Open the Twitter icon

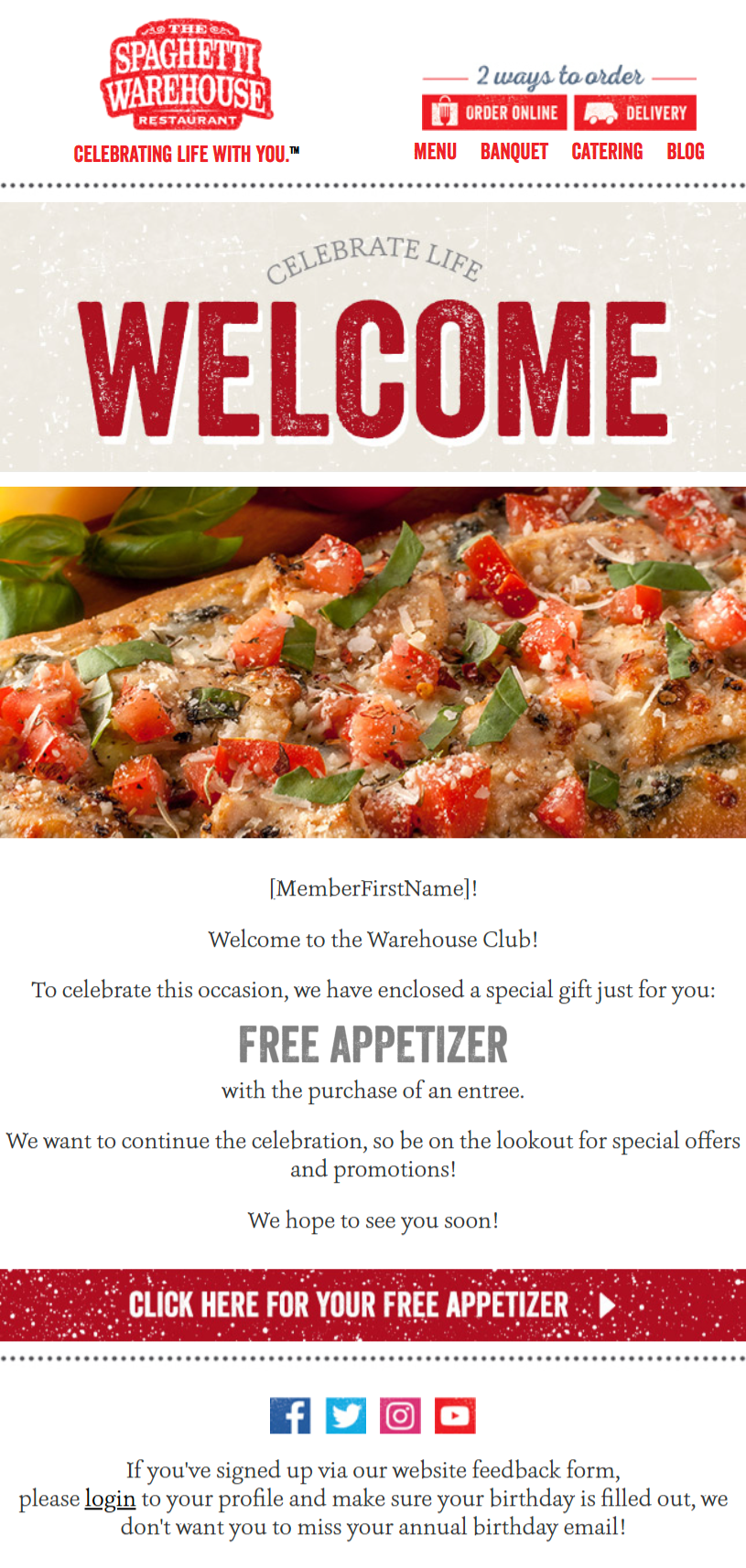click(346, 1415)
